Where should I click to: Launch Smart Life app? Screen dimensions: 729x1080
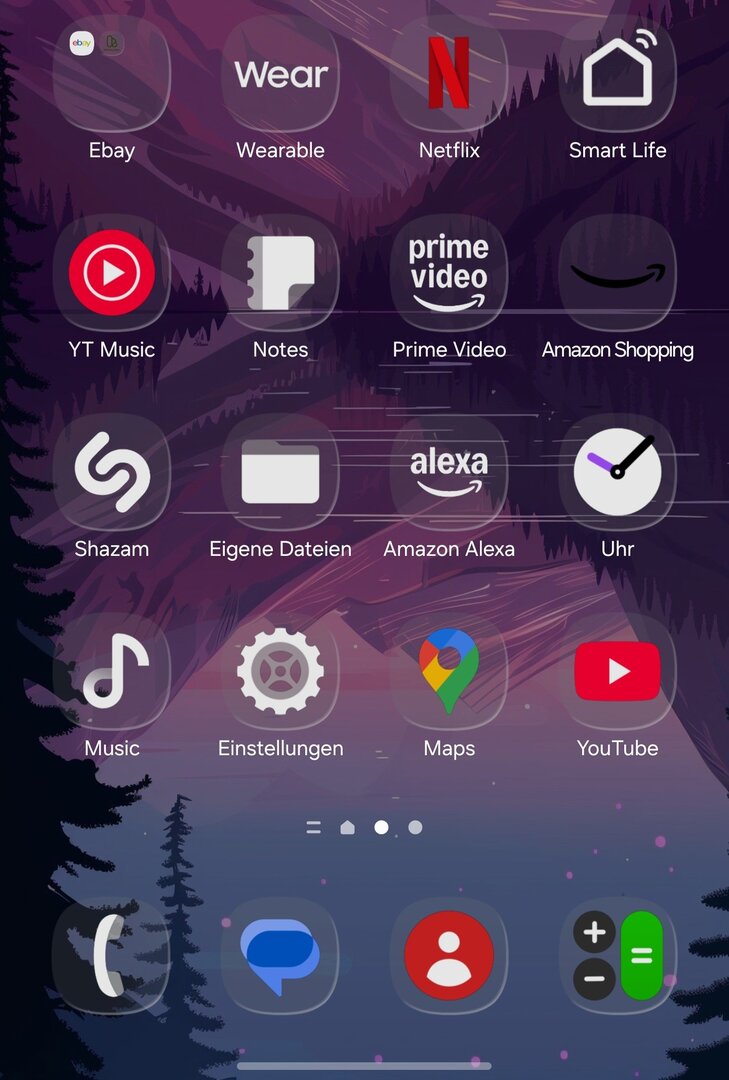pyautogui.click(x=617, y=74)
